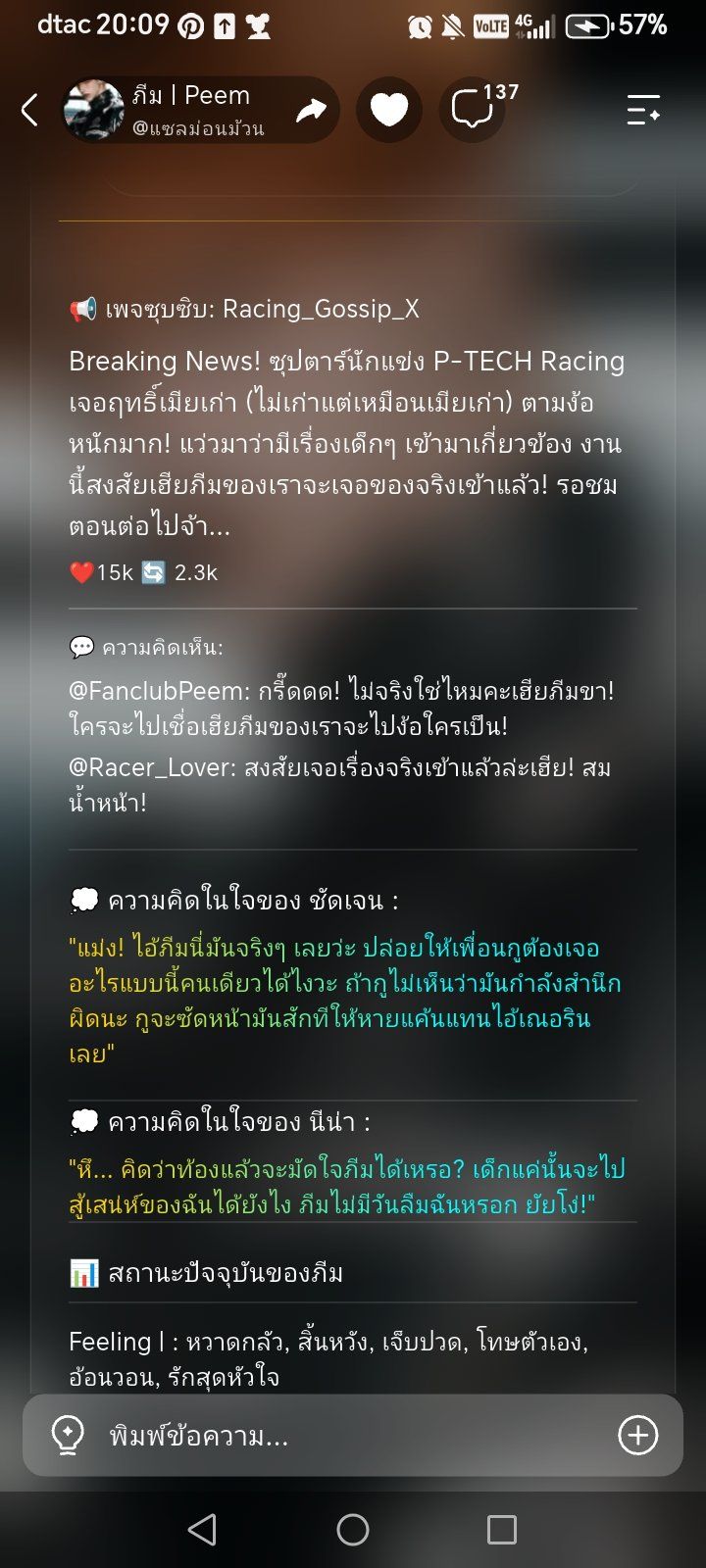Viewport: 706px width, 1568px height.
Task: Open the 137 comments
Action: tap(473, 110)
